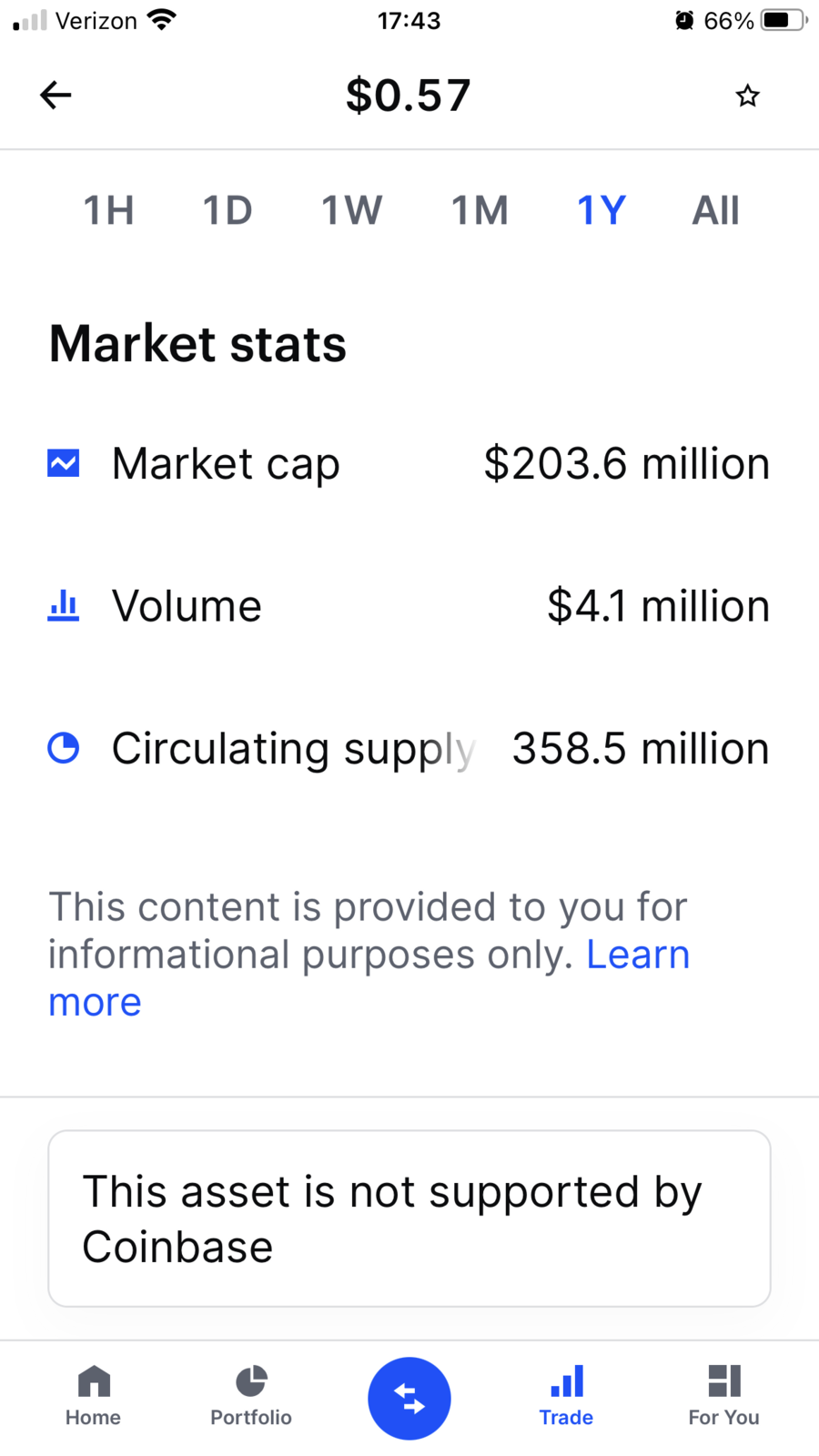Go to the Home tab

[x=93, y=1396]
